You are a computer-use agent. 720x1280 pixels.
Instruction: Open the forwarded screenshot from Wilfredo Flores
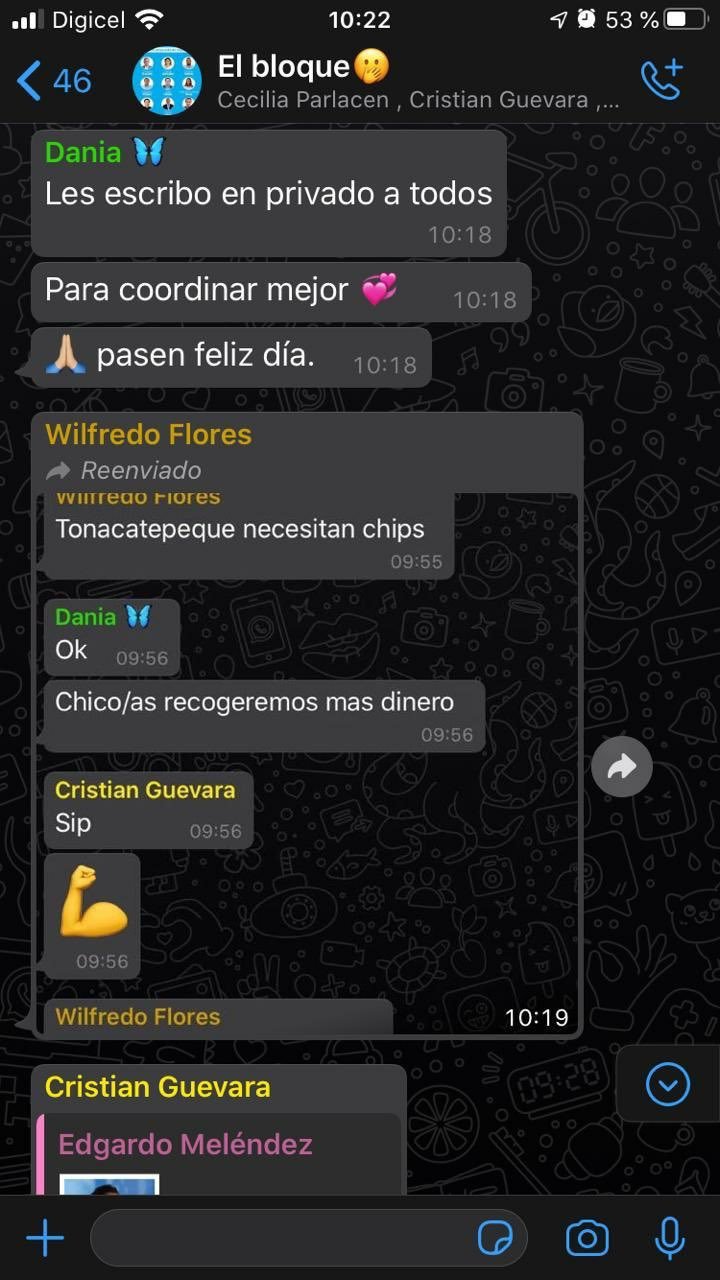(308, 760)
